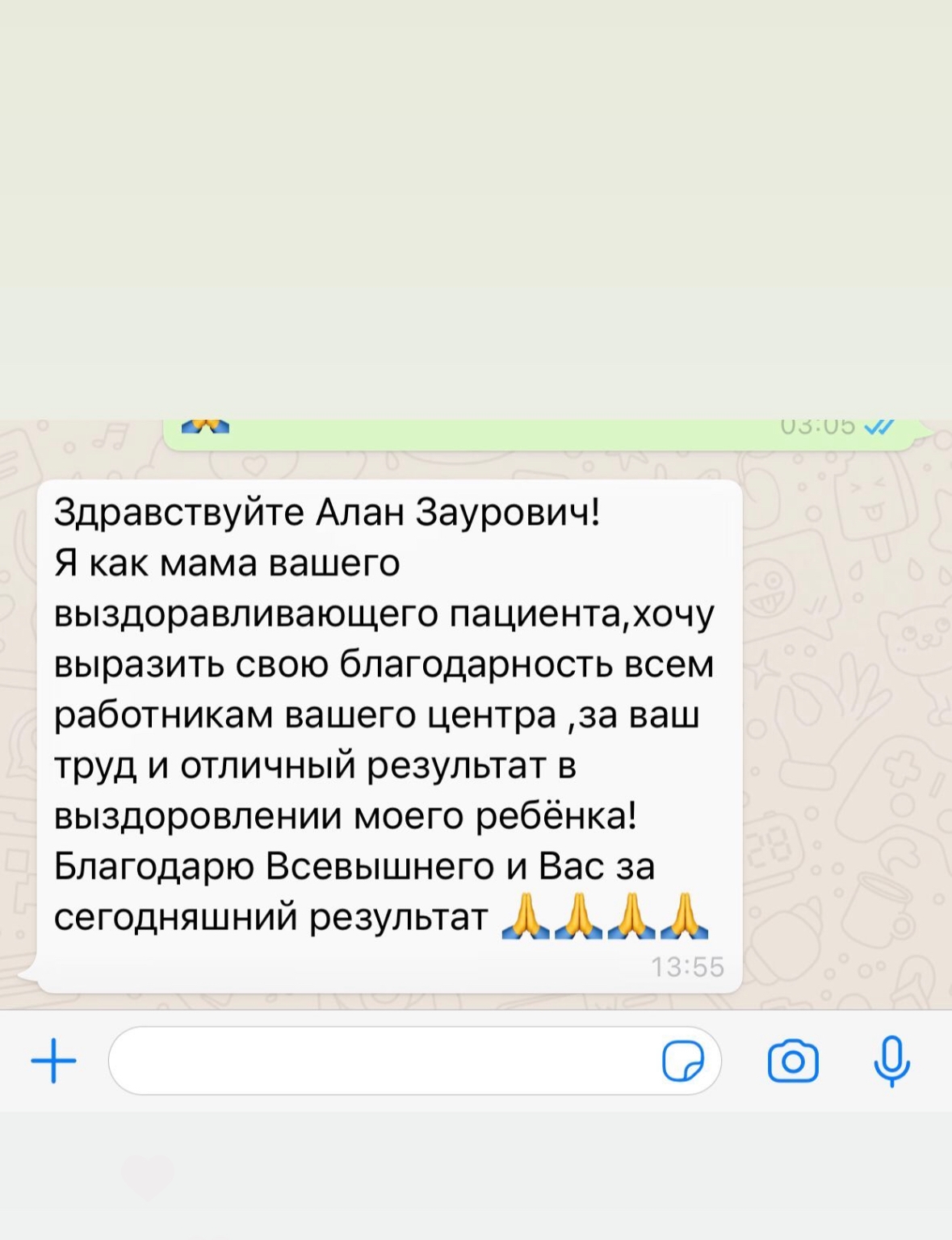952x1240 pixels.
Task: Tap the voice message microphone
Action: pyautogui.click(x=891, y=1061)
